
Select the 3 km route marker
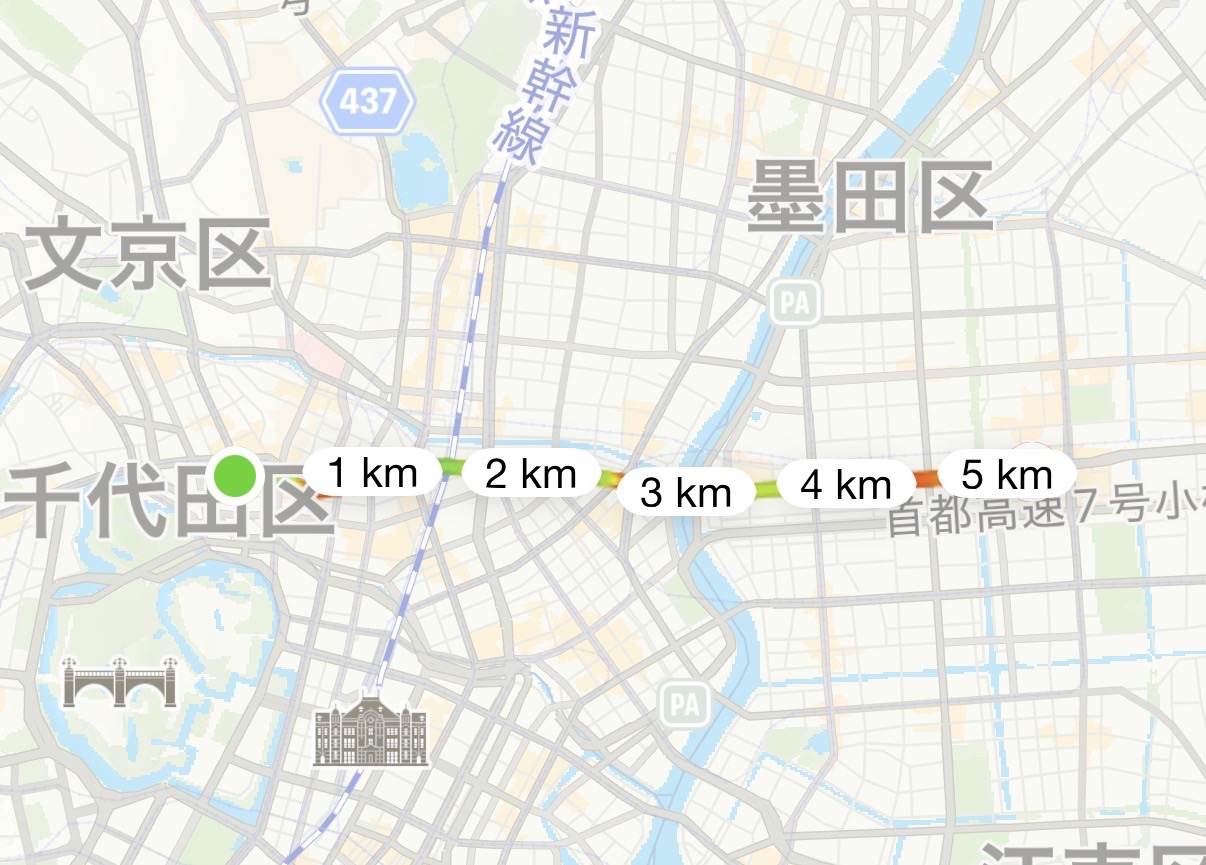click(x=686, y=491)
